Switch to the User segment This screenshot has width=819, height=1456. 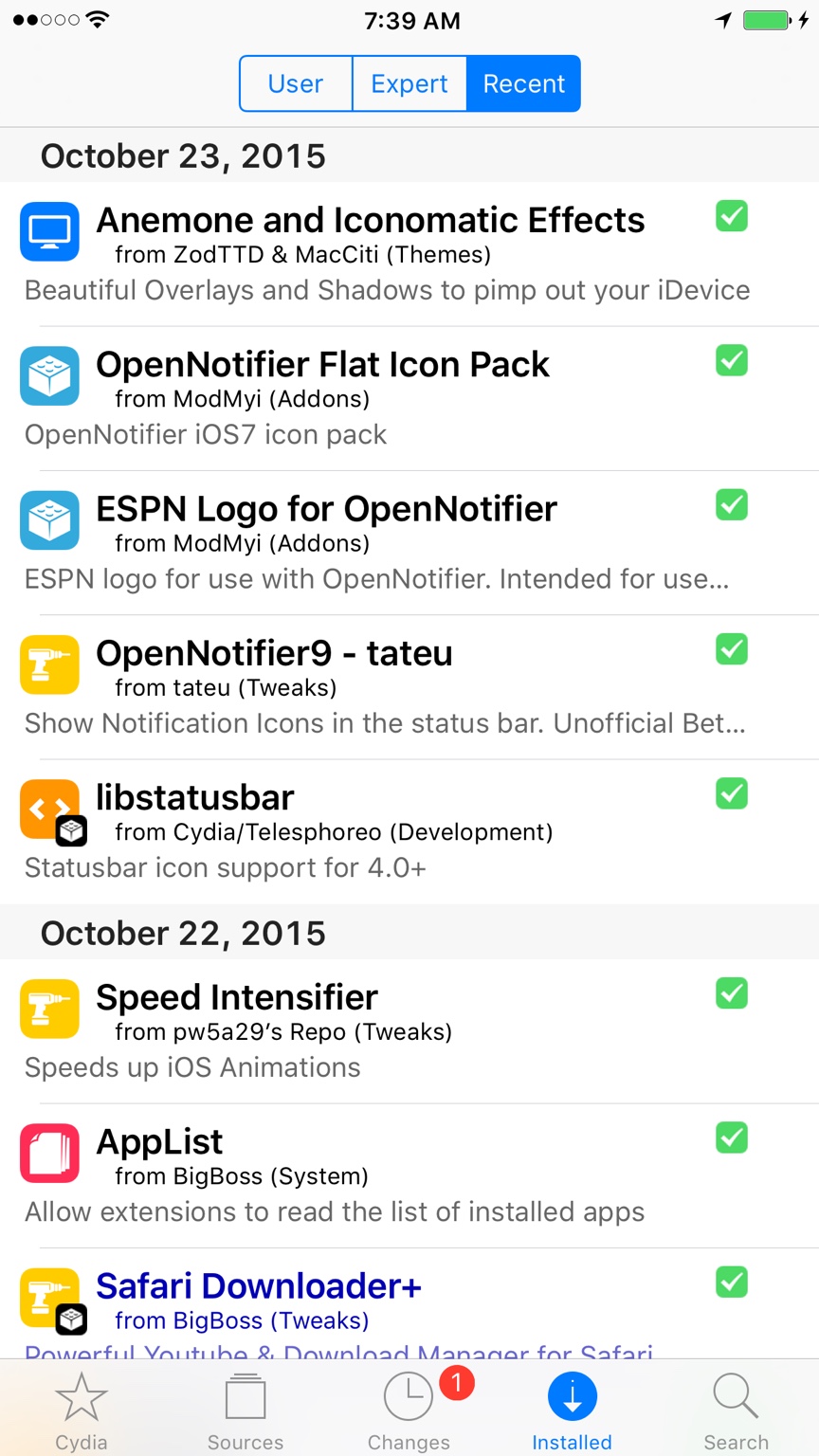click(x=296, y=84)
